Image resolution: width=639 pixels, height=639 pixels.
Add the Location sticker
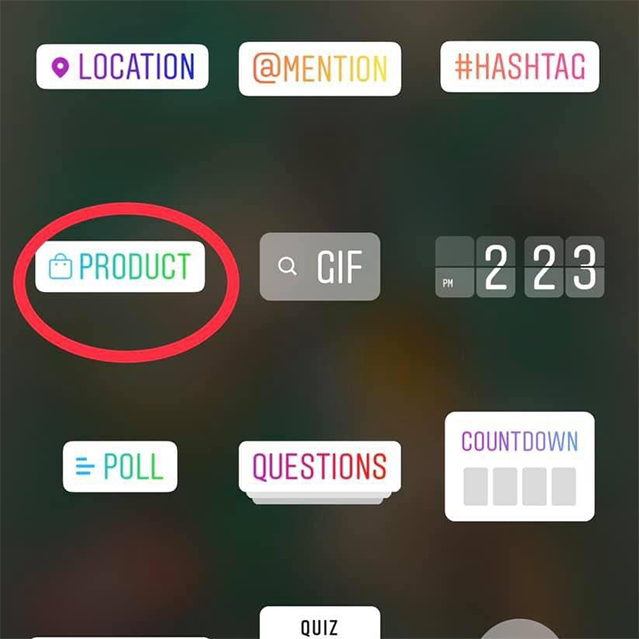pyautogui.click(x=122, y=67)
